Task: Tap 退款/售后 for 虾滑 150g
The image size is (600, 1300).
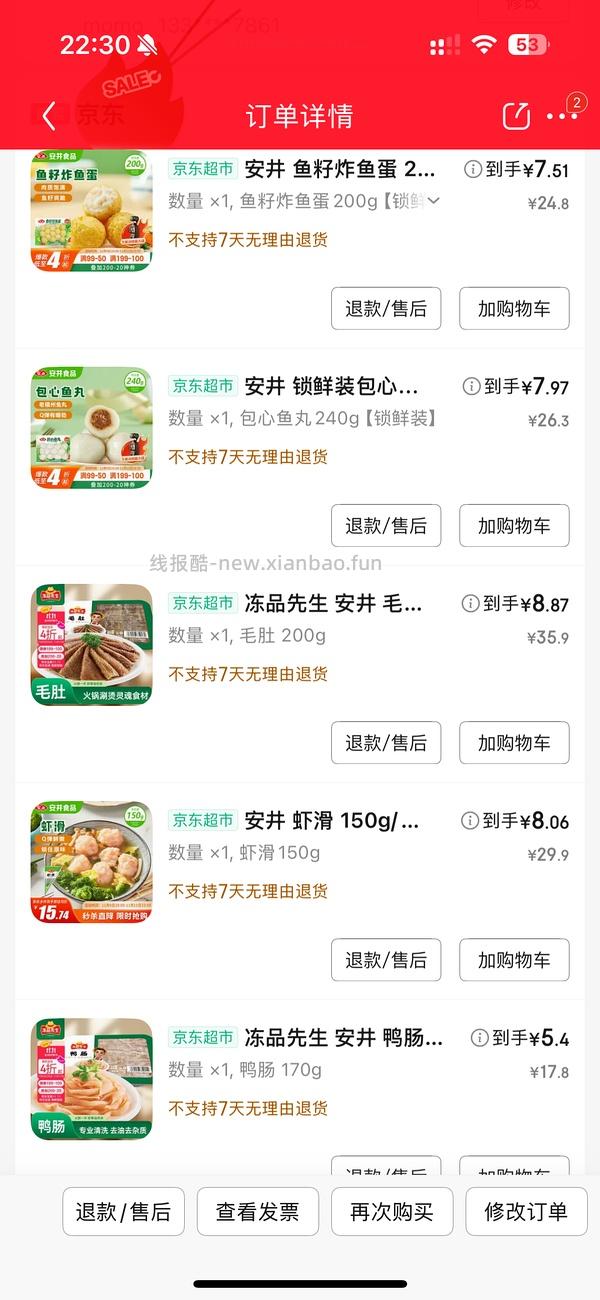Action: (x=386, y=960)
